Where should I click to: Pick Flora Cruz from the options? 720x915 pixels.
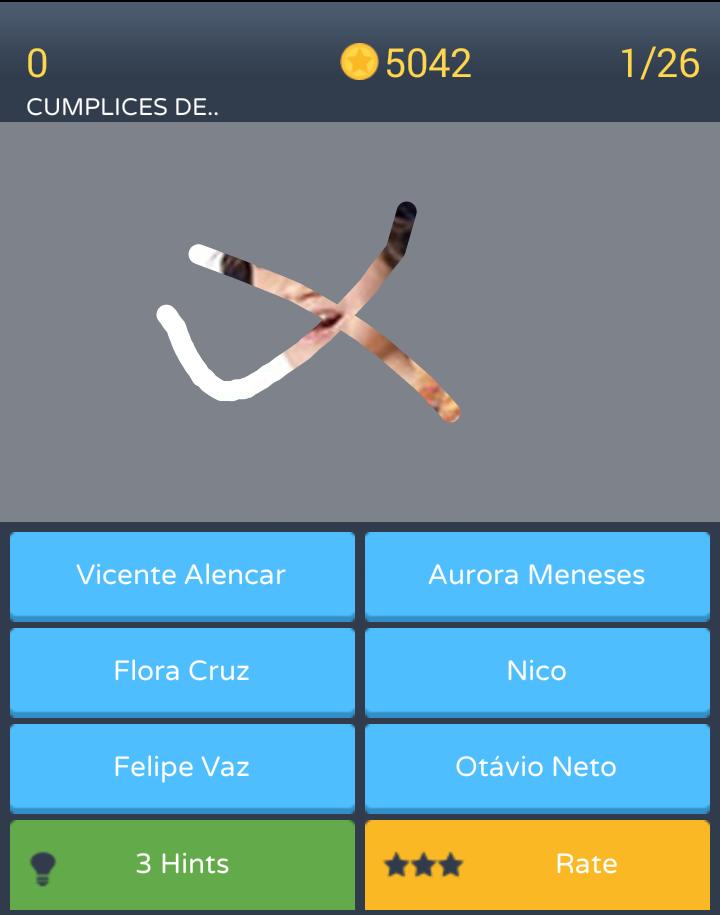click(182, 671)
